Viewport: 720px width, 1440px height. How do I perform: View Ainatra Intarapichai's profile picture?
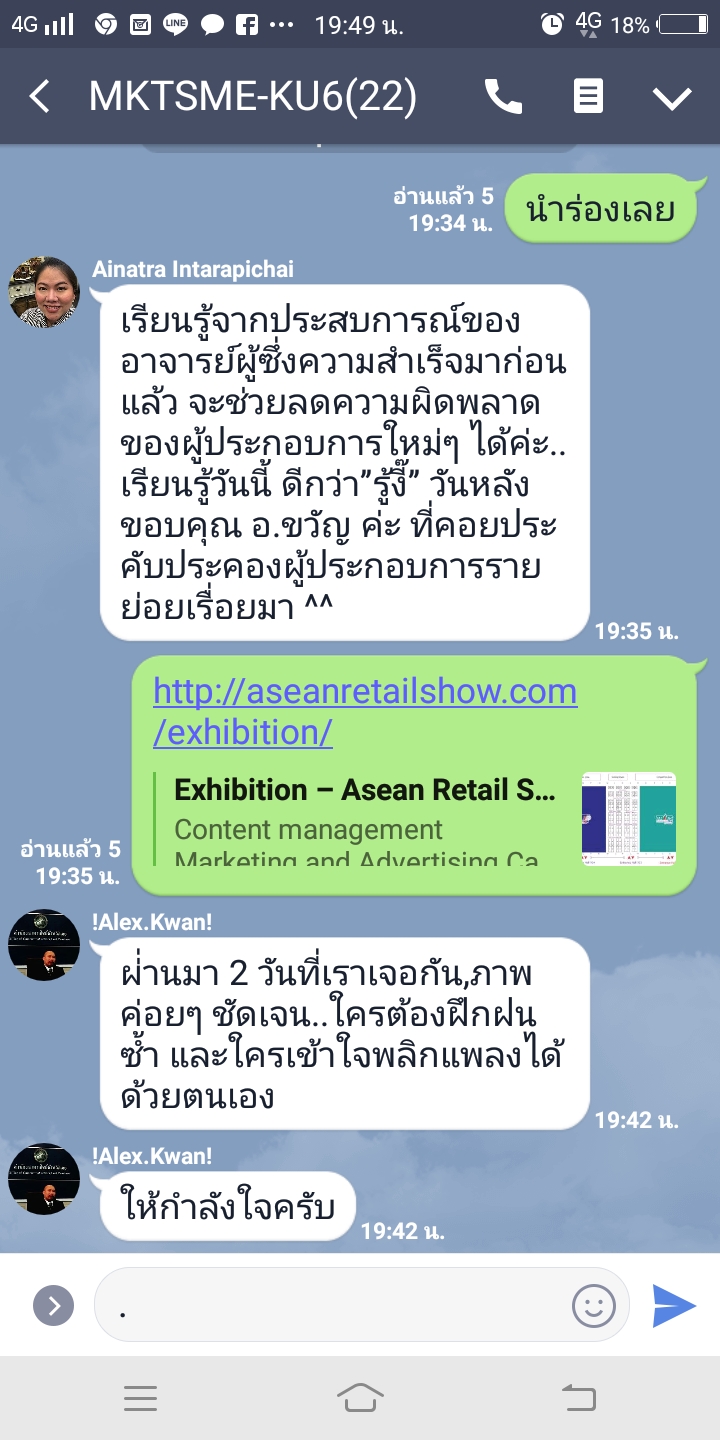pos(44,292)
